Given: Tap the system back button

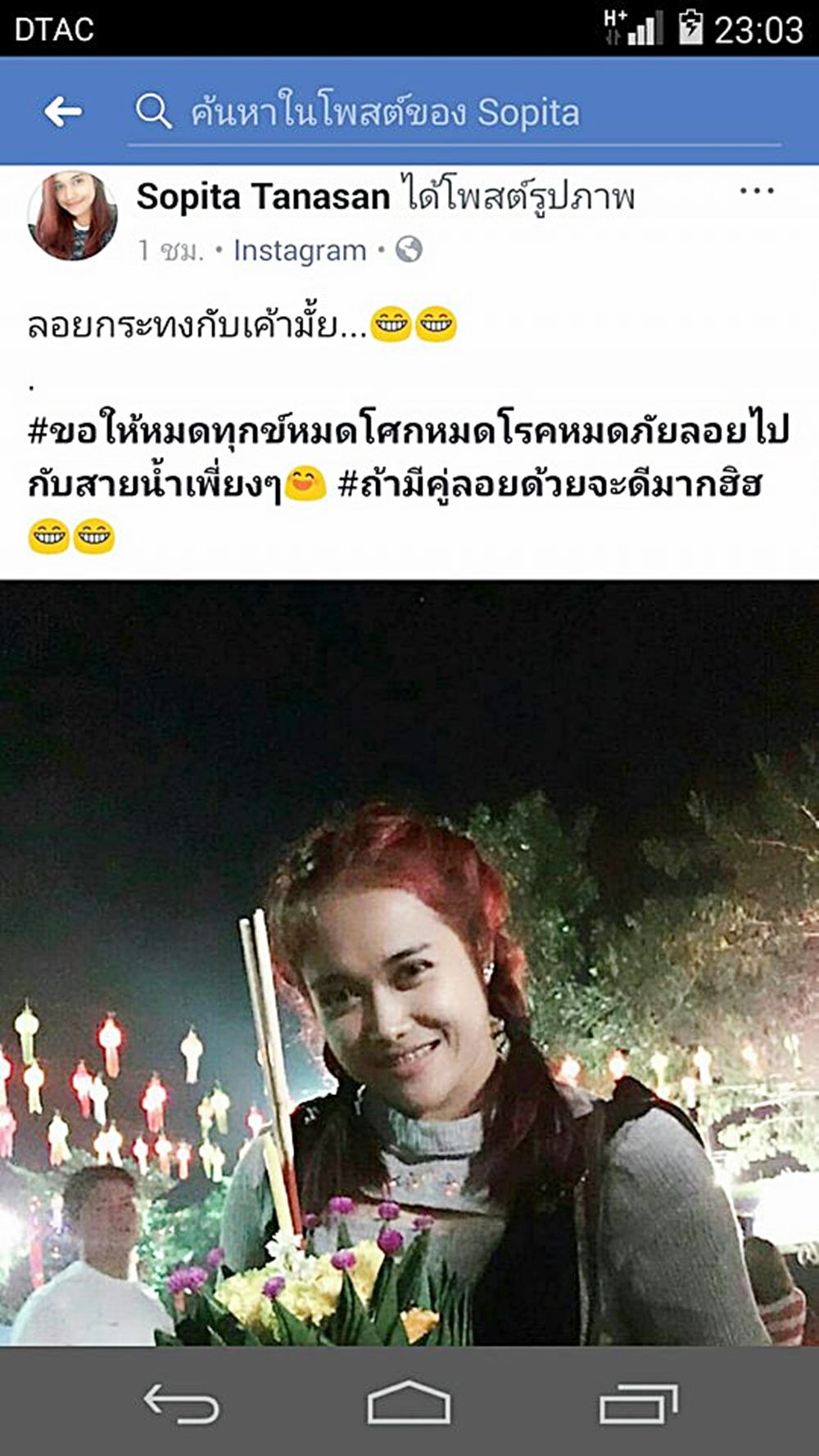Looking at the screenshot, I should (181, 1403).
